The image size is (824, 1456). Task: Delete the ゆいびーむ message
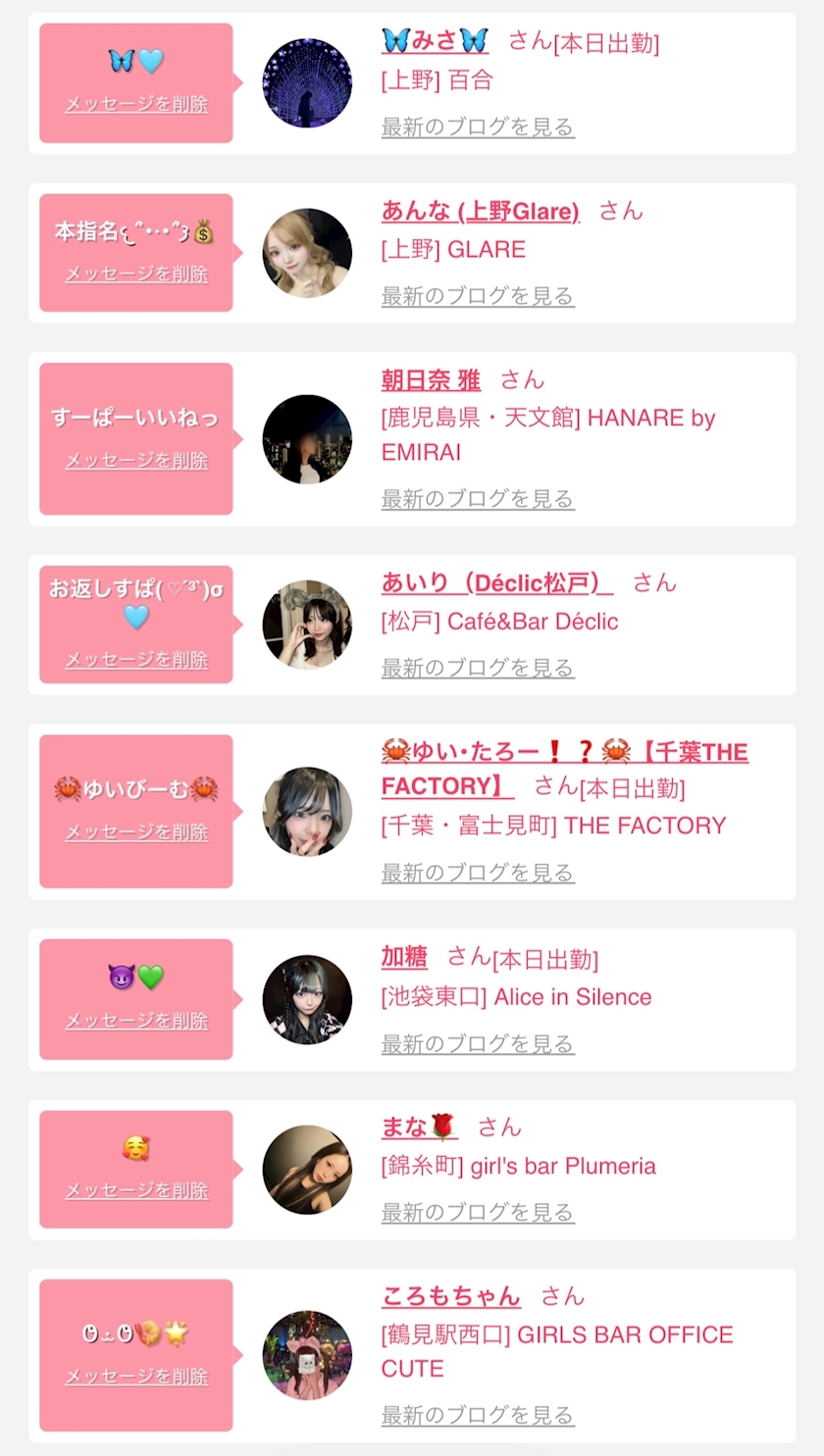(136, 832)
